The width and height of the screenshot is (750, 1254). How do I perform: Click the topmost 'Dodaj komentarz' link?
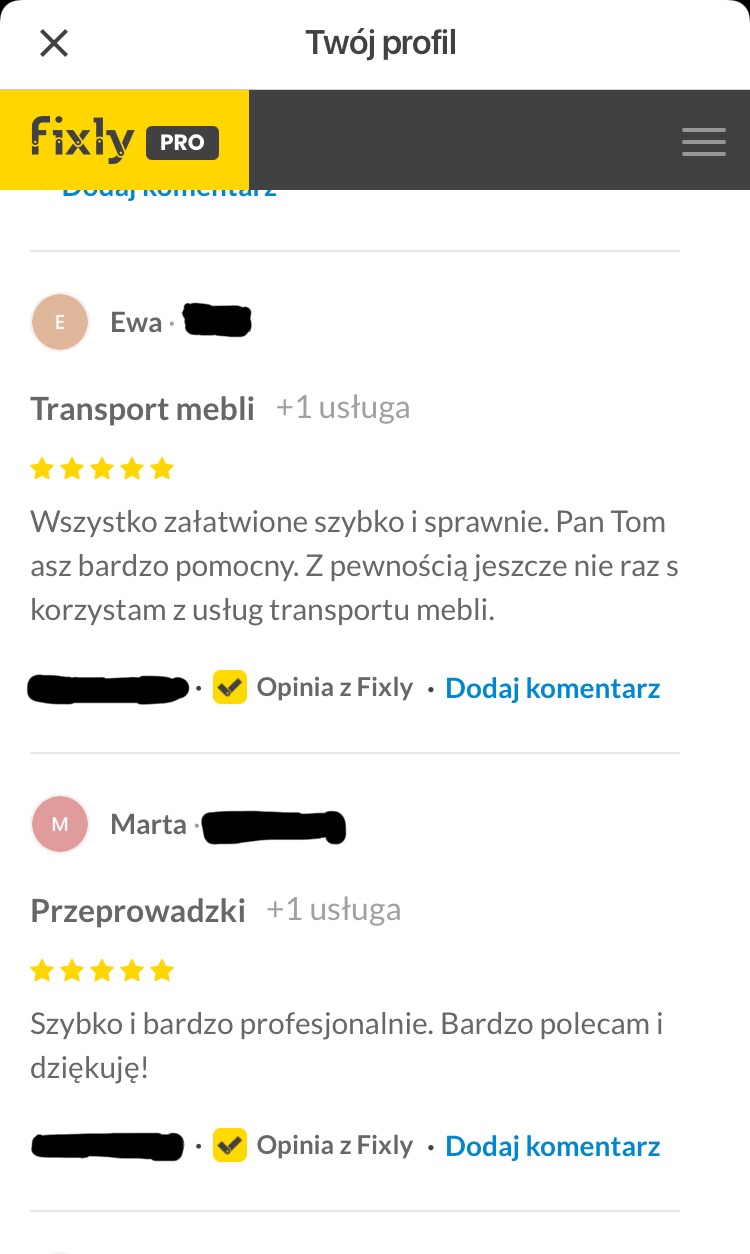pyautogui.click(x=168, y=186)
